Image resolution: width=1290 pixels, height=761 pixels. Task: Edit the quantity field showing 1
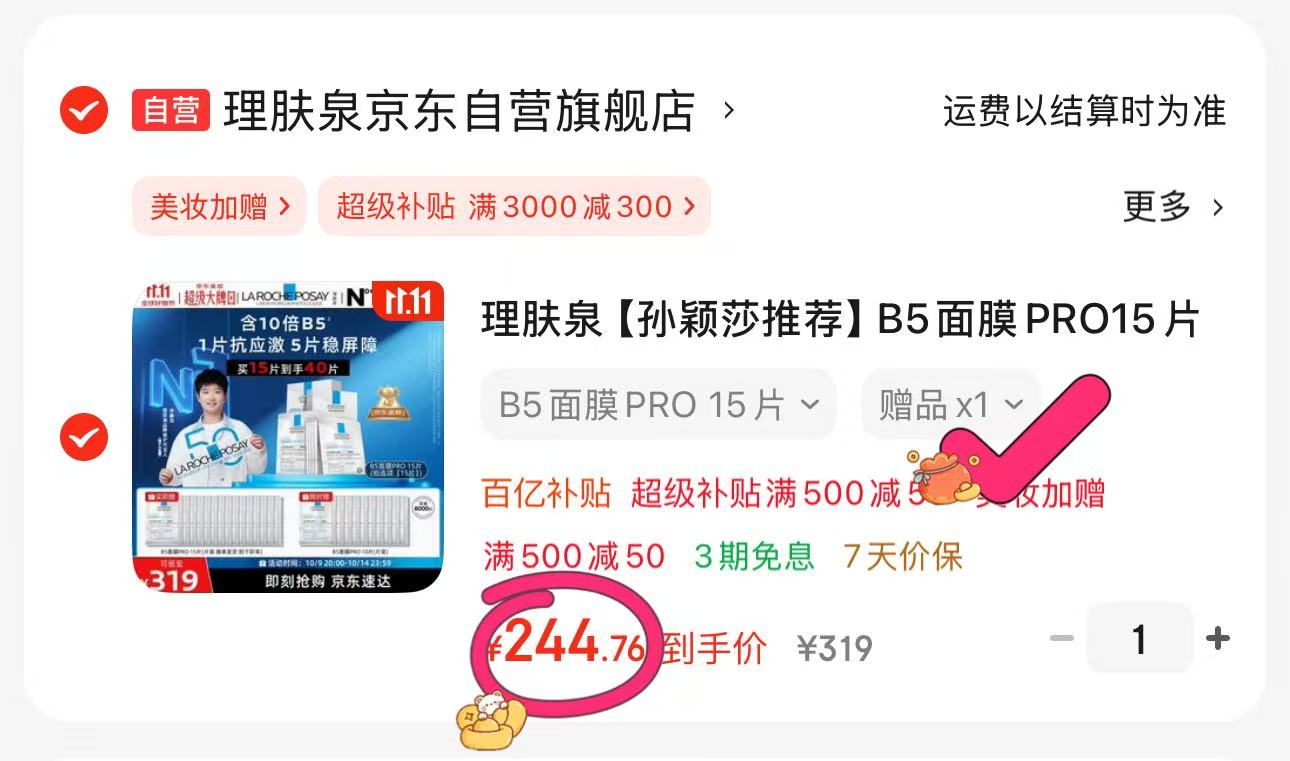pyautogui.click(x=1139, y=638)
